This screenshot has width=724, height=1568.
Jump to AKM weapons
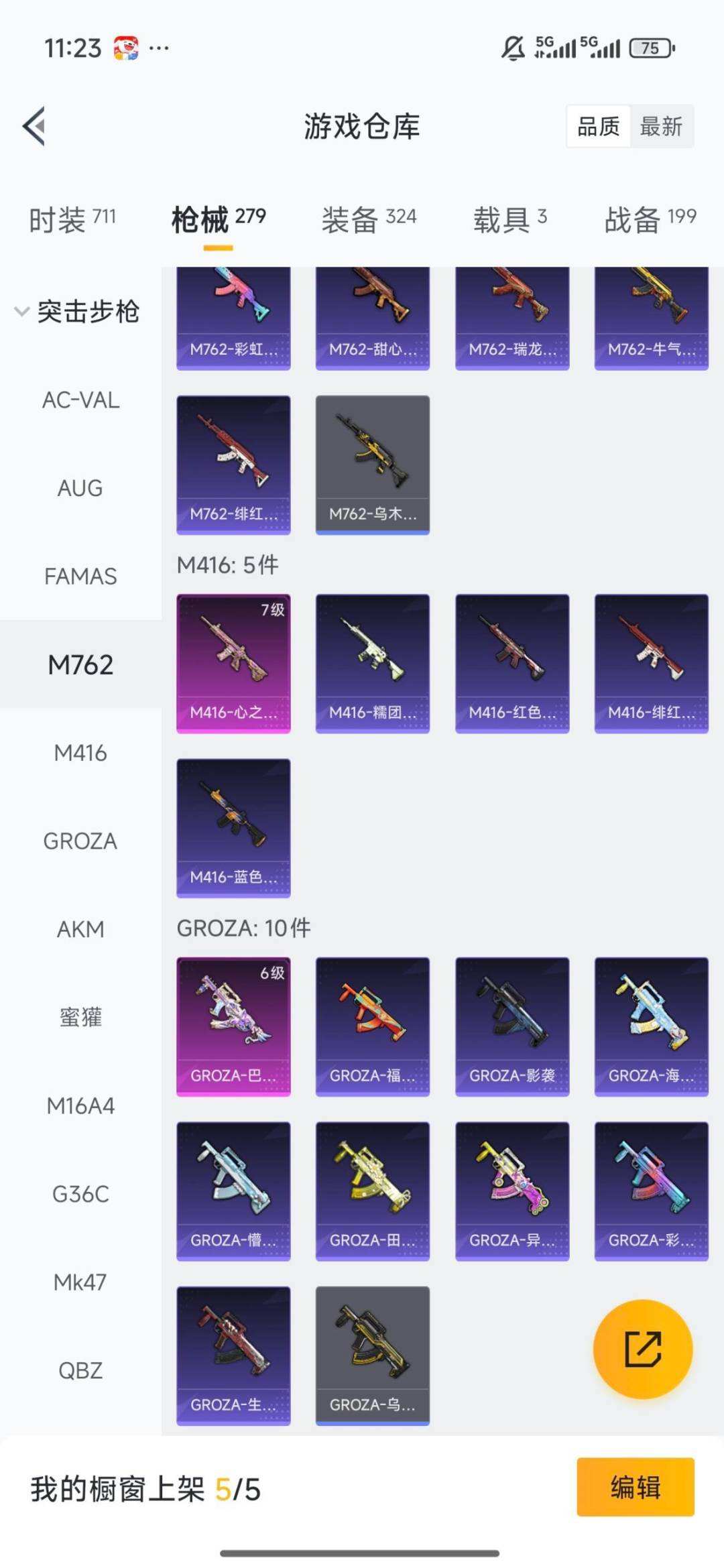(80, 929)
